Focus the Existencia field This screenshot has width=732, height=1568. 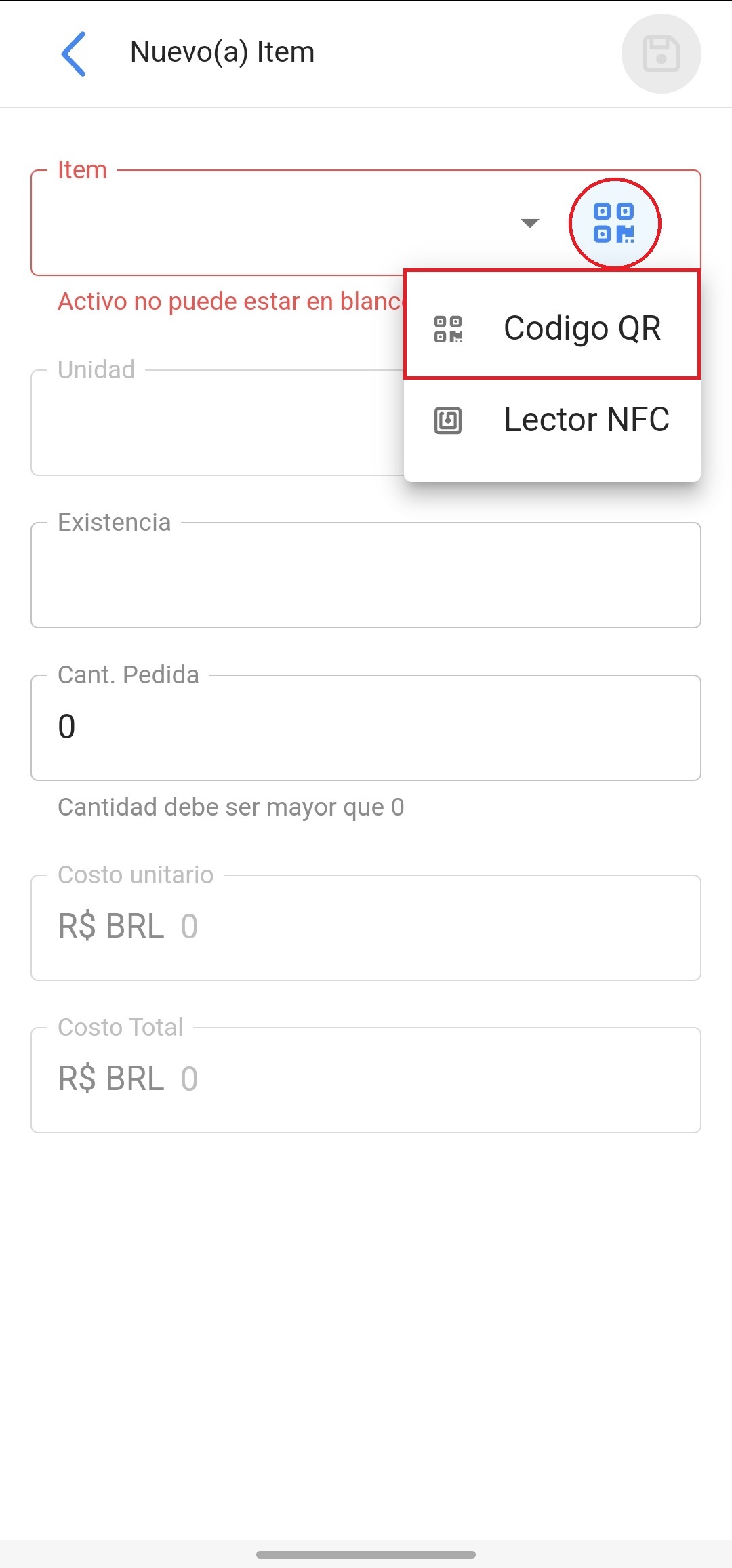(366, 576)
